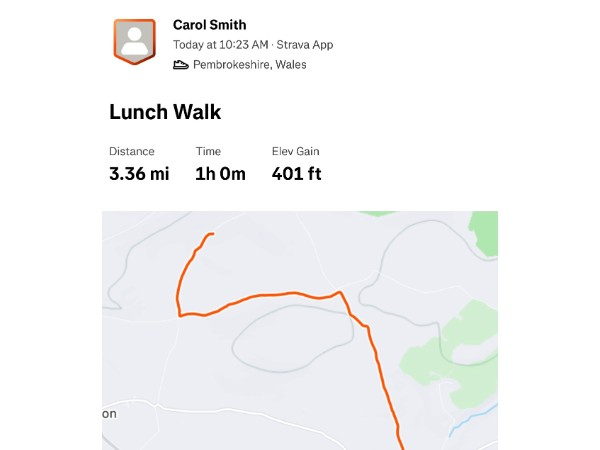Open Carol Smith's profile avatar
Image resolution: width=600 pixels, height=450 pixels.
(x=134, y=41)
